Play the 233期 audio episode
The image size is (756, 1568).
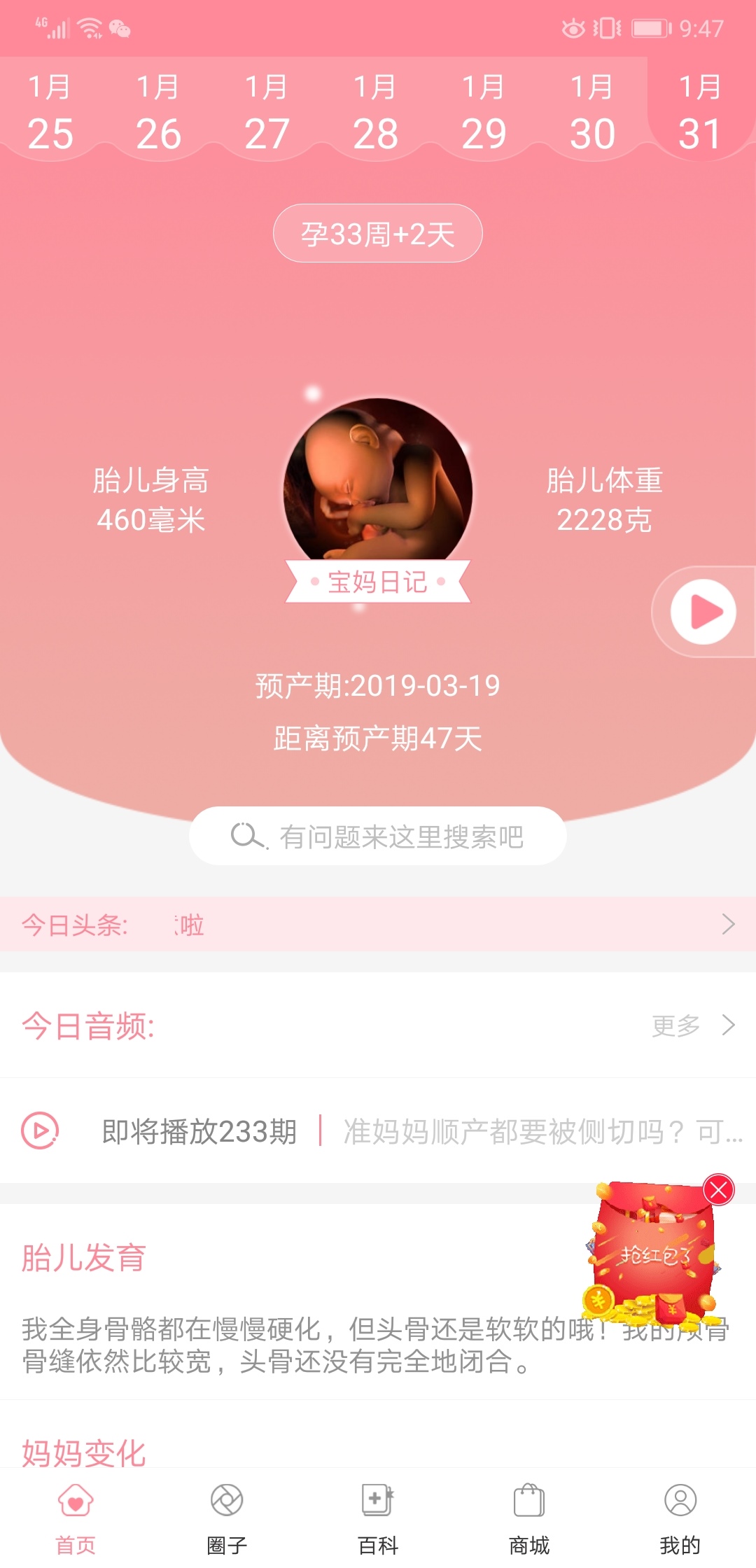[x=40, y=1130]
